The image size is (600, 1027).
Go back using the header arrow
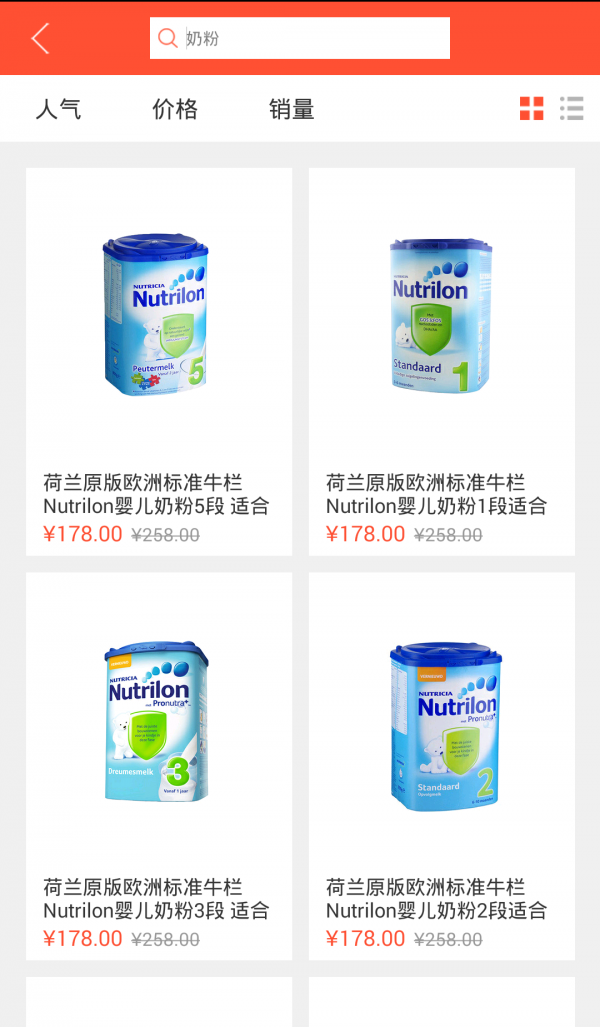[x=40, y=38]
